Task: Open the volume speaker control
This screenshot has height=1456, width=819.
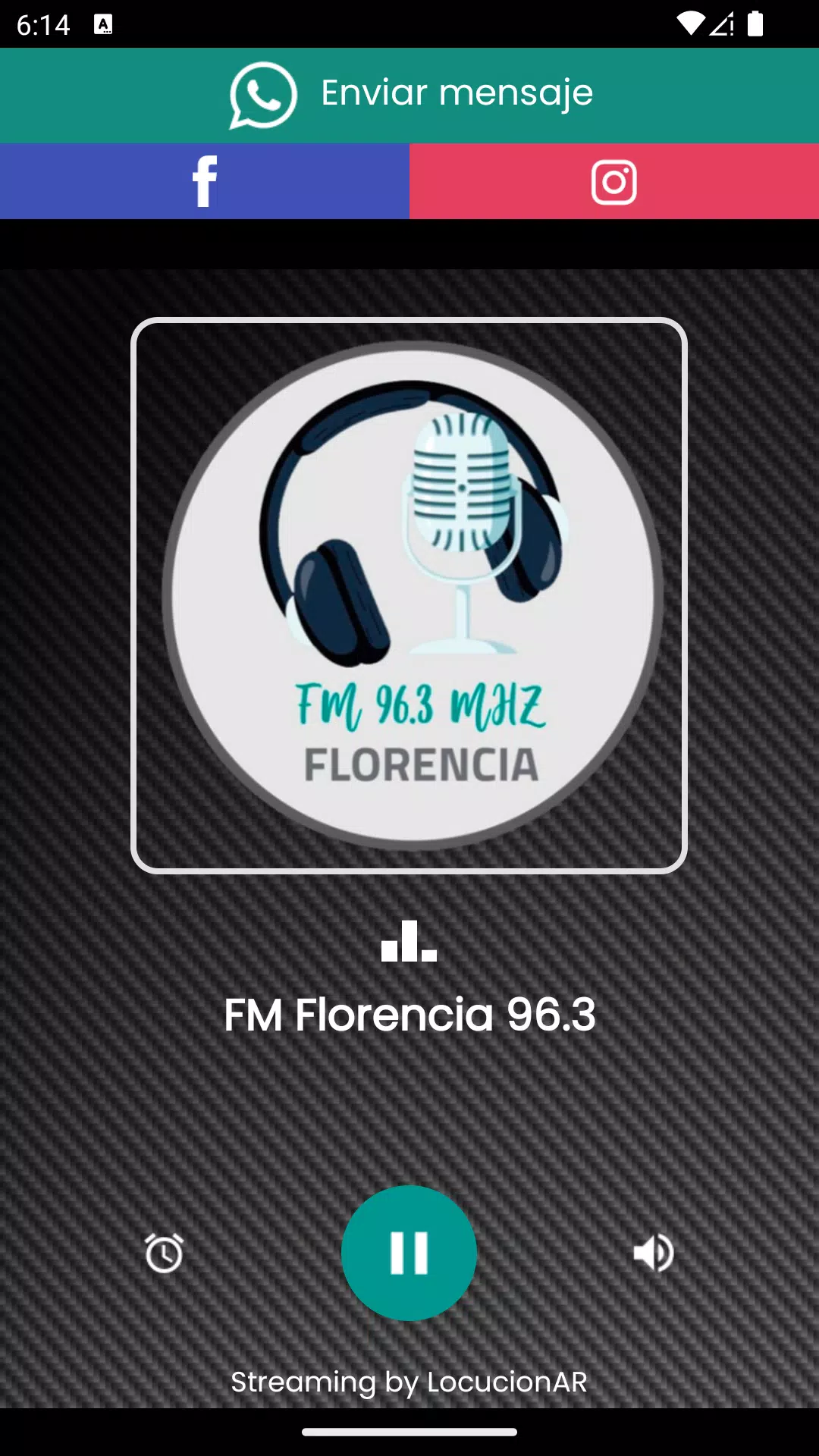Action: (x=653, y=1253)
